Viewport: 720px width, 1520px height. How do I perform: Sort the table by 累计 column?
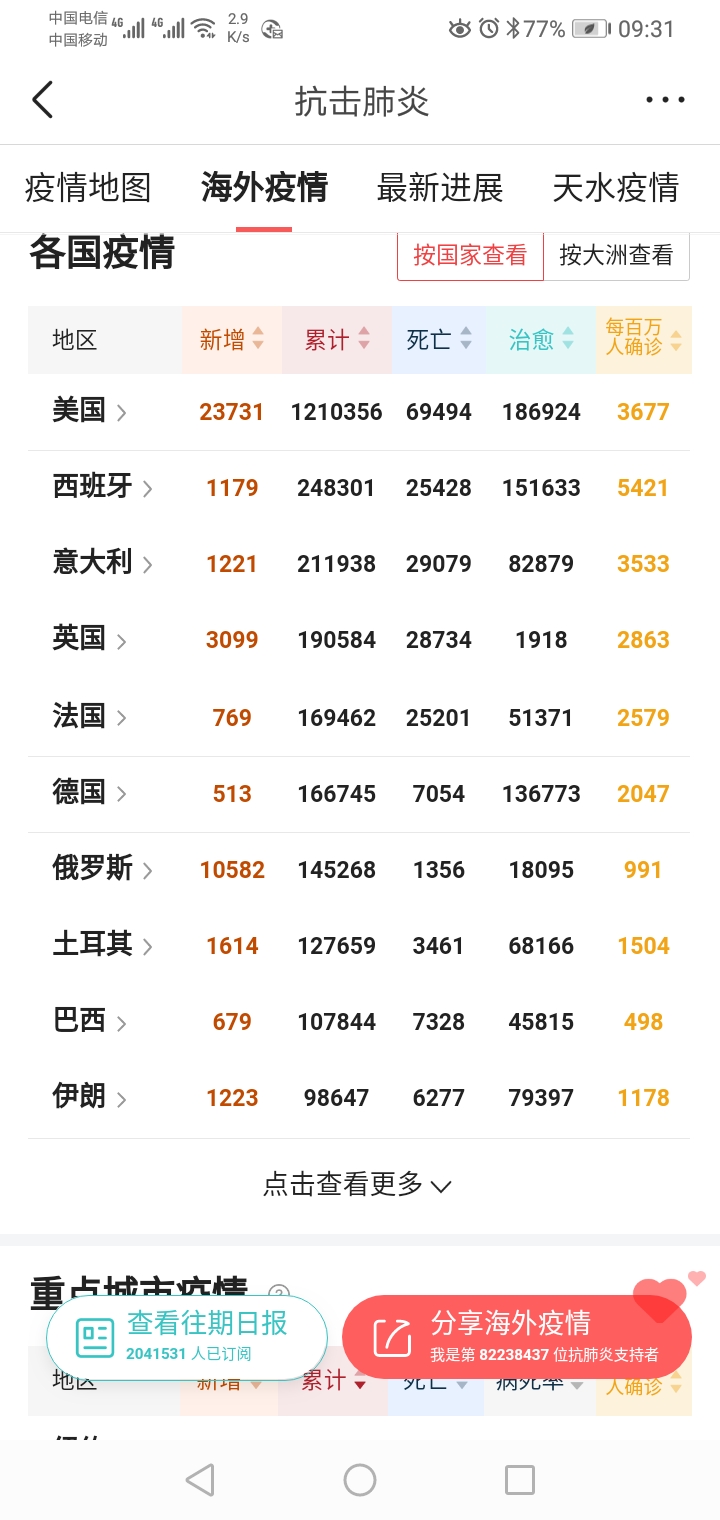pyautogui.click(x=337, y=340)
